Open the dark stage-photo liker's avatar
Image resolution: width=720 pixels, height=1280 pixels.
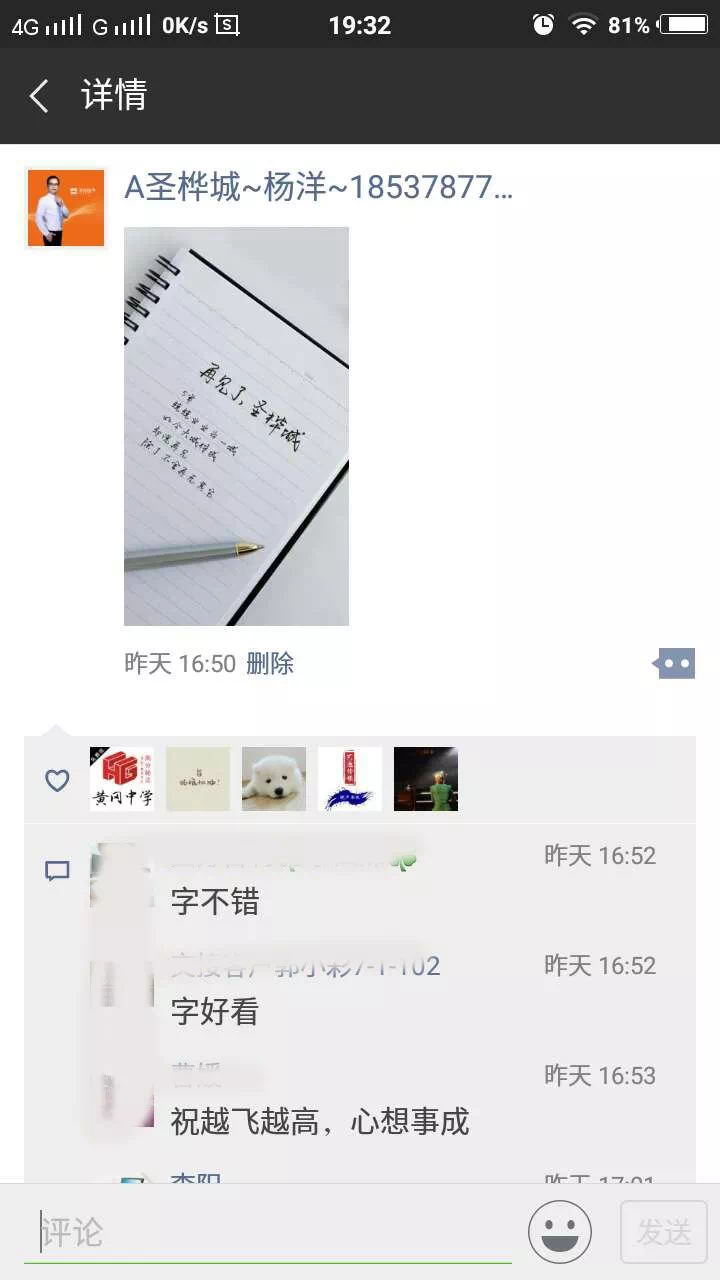(426, 779)
